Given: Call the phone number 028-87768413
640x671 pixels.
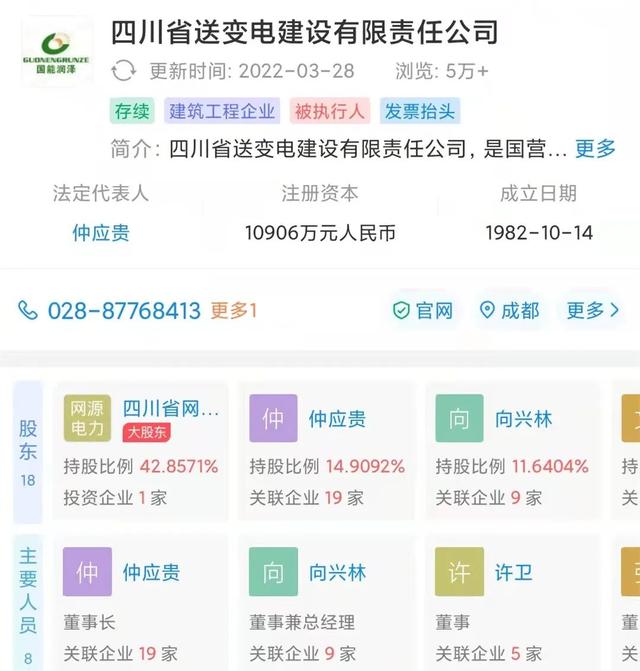Looking at the screenshot, I should tap(124, 311).
